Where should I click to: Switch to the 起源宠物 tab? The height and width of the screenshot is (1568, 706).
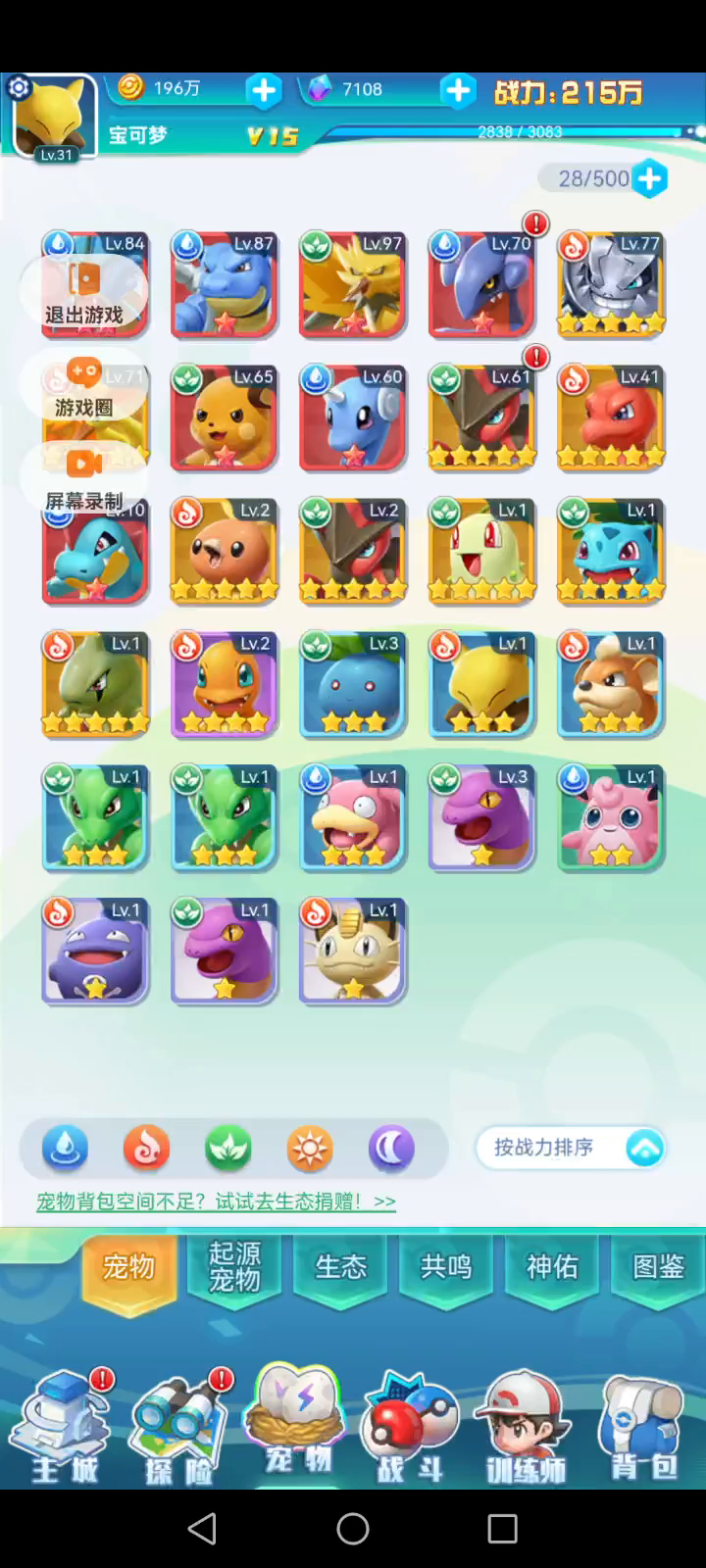(x=234, y=1267)
